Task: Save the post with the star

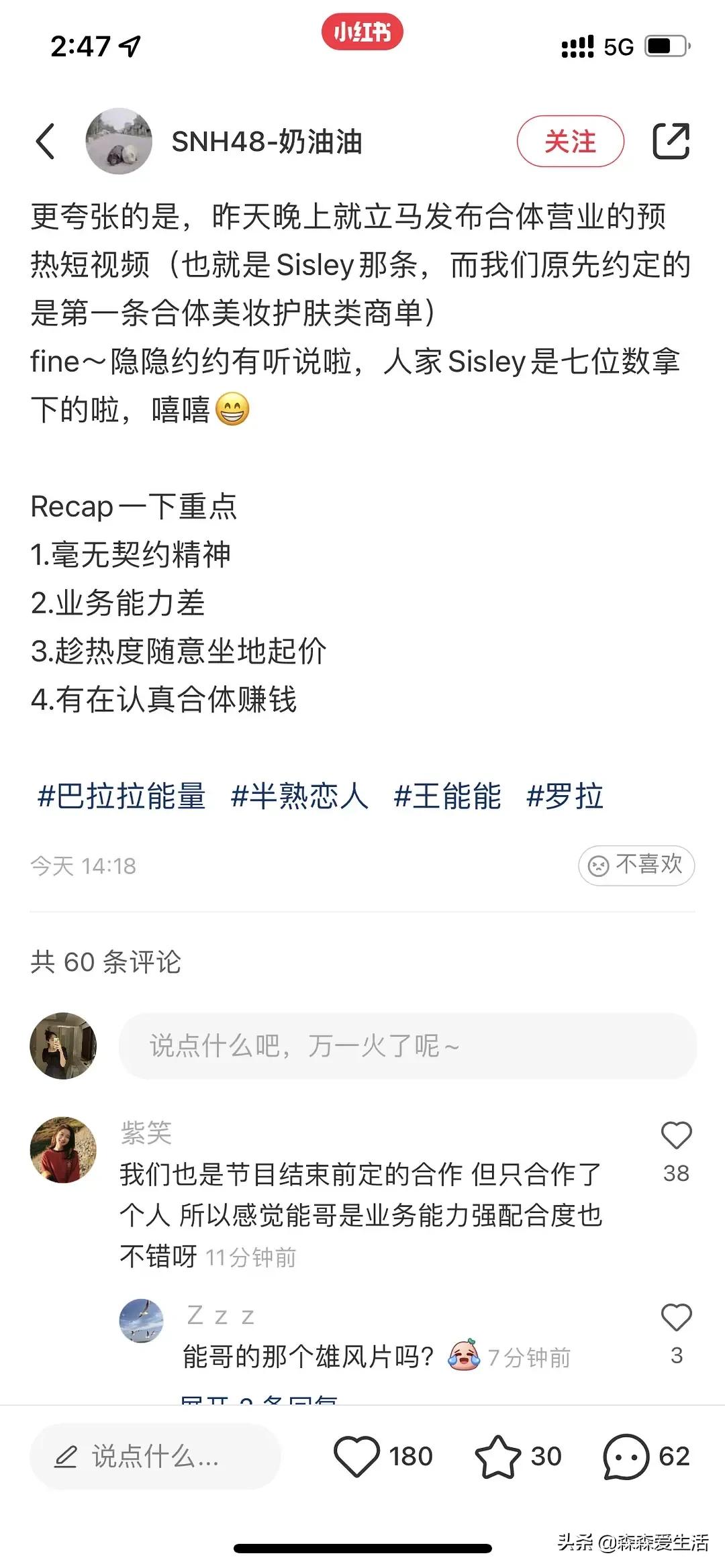Action: point(497,1457)
